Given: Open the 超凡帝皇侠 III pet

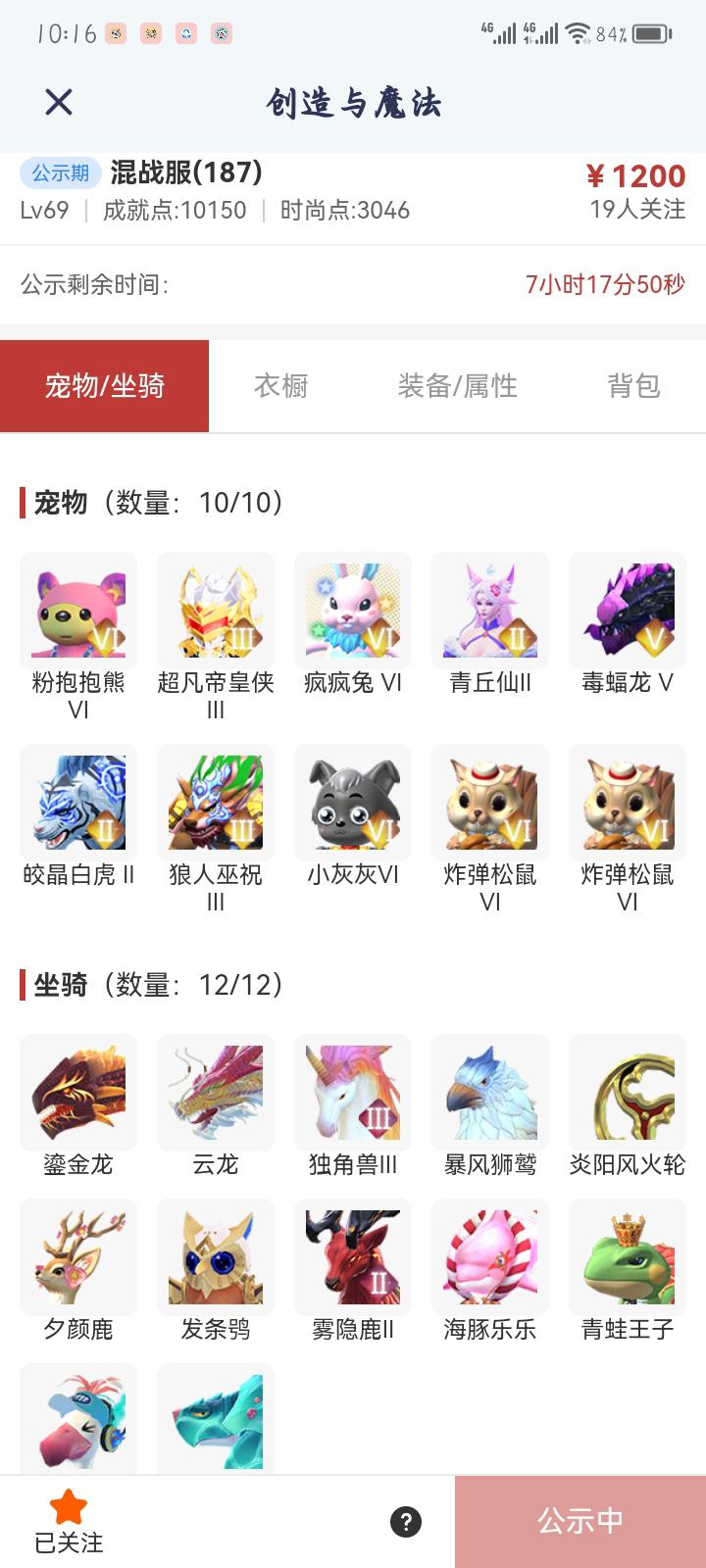Looking at the screenshot, I should (x=216, y=611).
